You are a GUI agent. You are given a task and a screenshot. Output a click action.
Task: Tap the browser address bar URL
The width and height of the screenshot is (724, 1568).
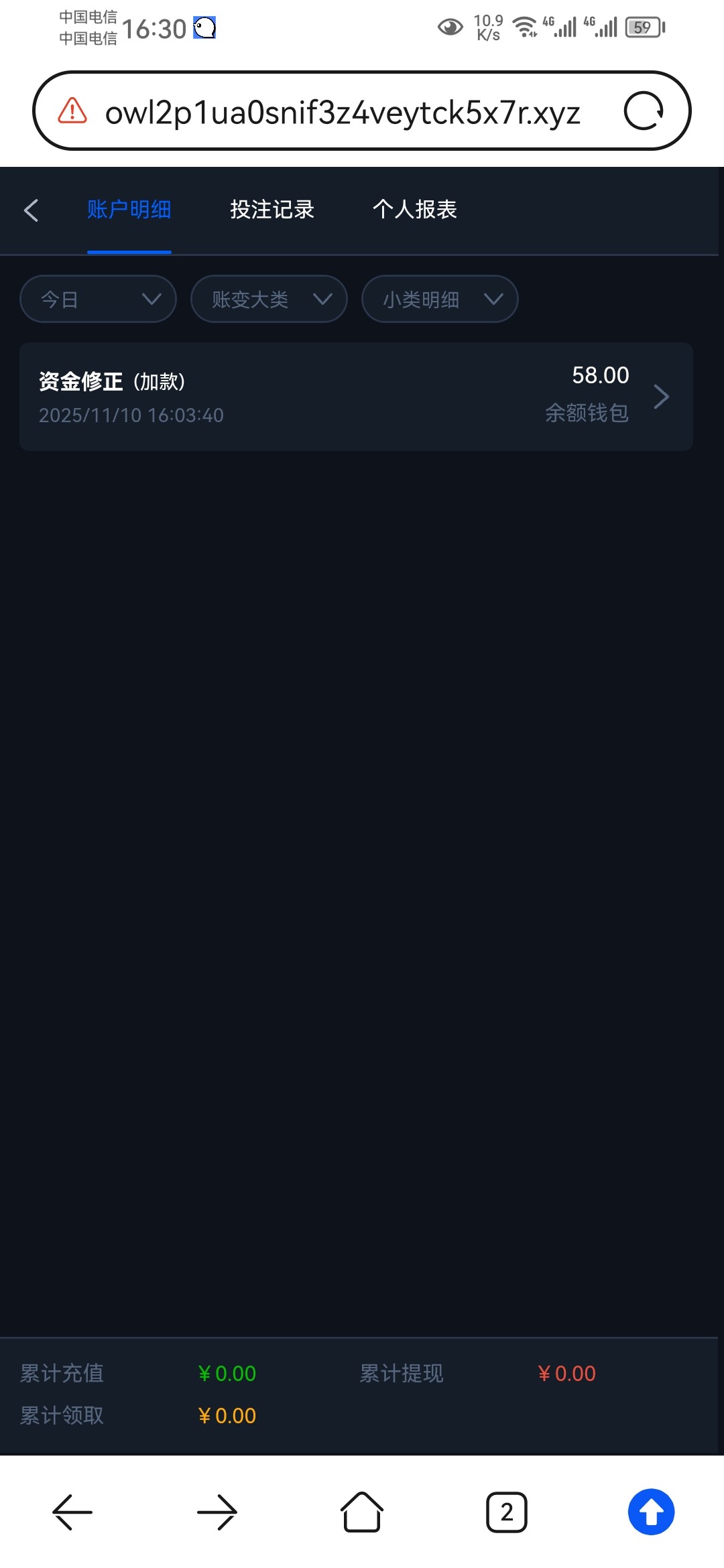pyautogui.click(x=342, y=113)
